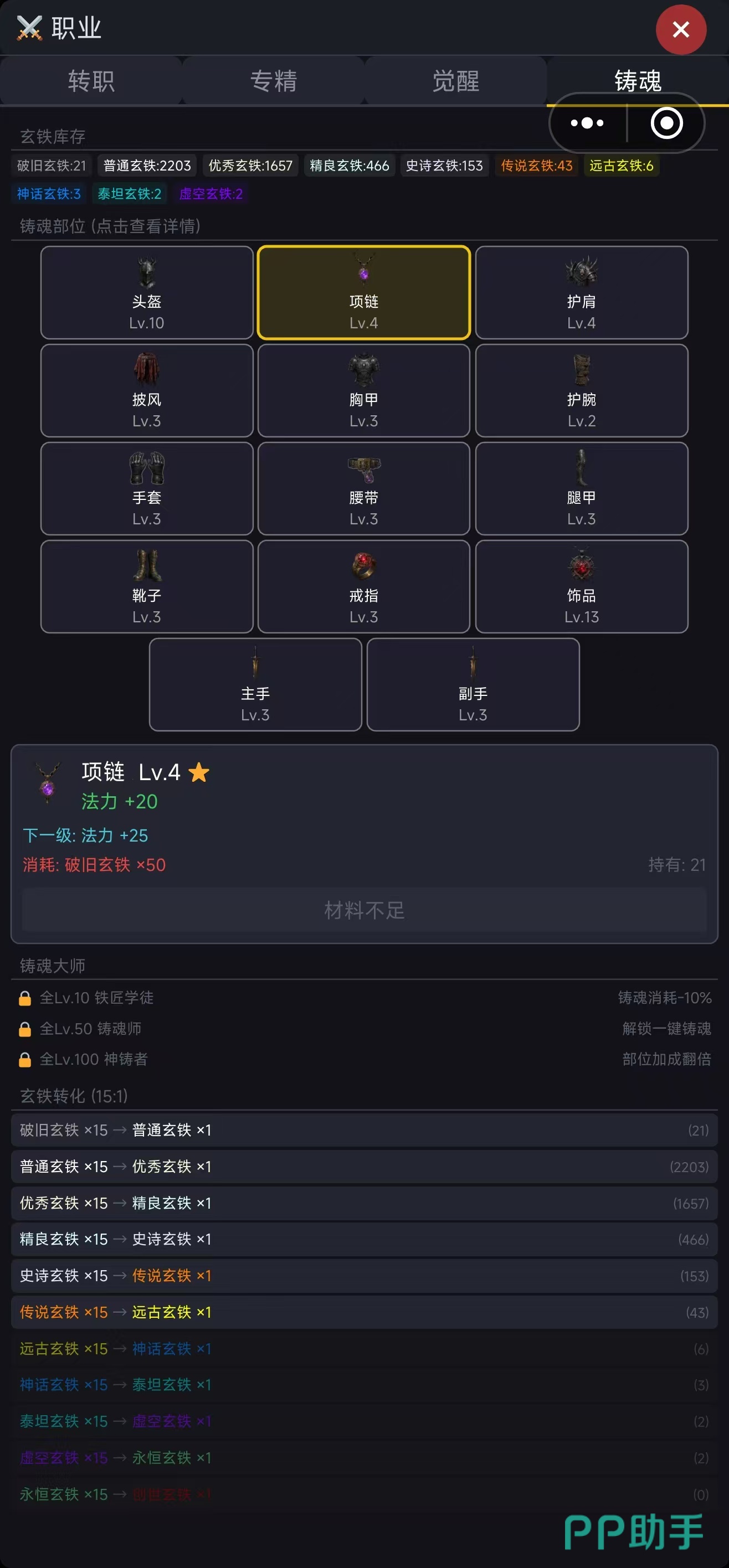The height and width of the screenshot is (1568, 729).
Task: Open the 戒指 slot details
Action: click(x=363, y=587)
